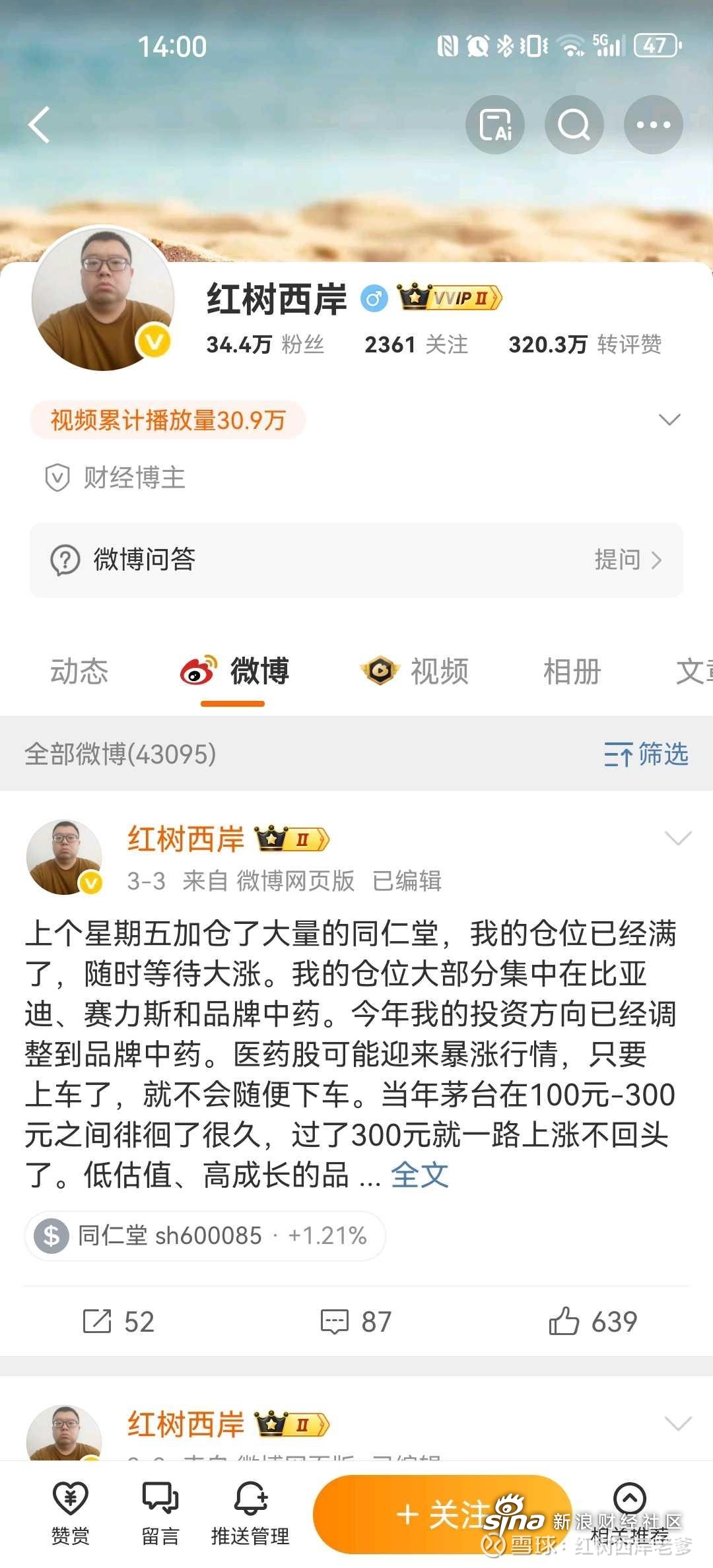Switch to the 动态 tab
The image size is (713, 1568).
[79, 671]
